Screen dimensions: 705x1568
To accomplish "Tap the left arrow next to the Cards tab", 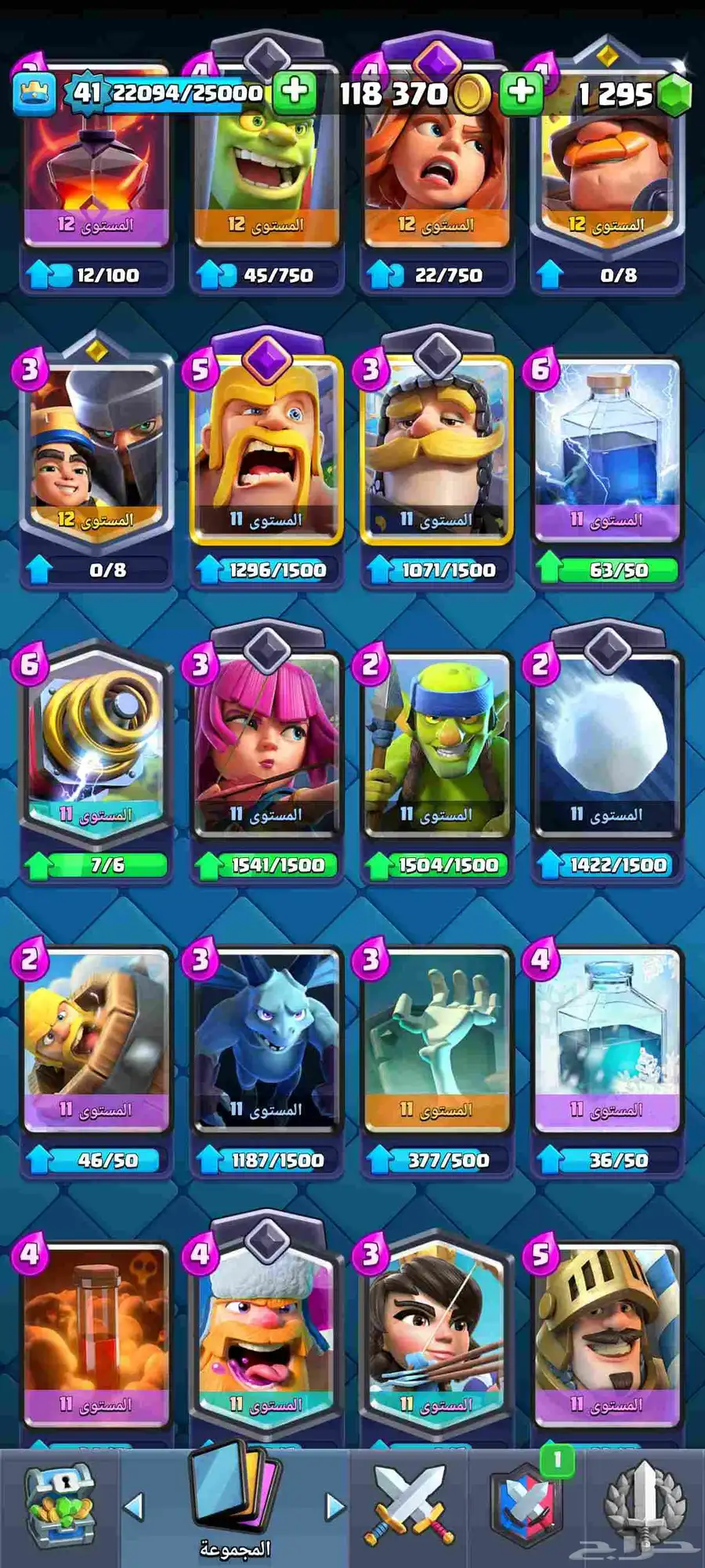I will coord(135,1506).
